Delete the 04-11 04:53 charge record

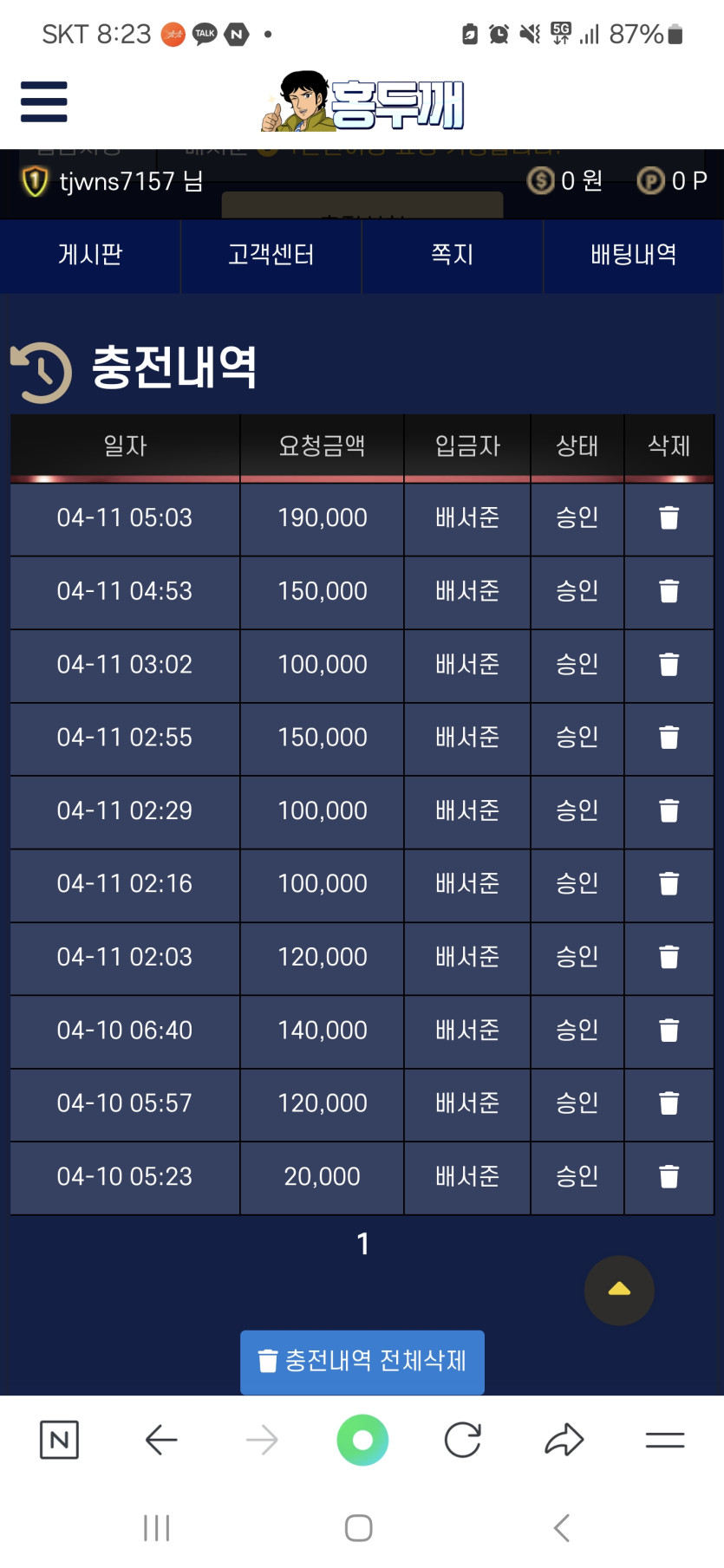click(x=669, y=591)
